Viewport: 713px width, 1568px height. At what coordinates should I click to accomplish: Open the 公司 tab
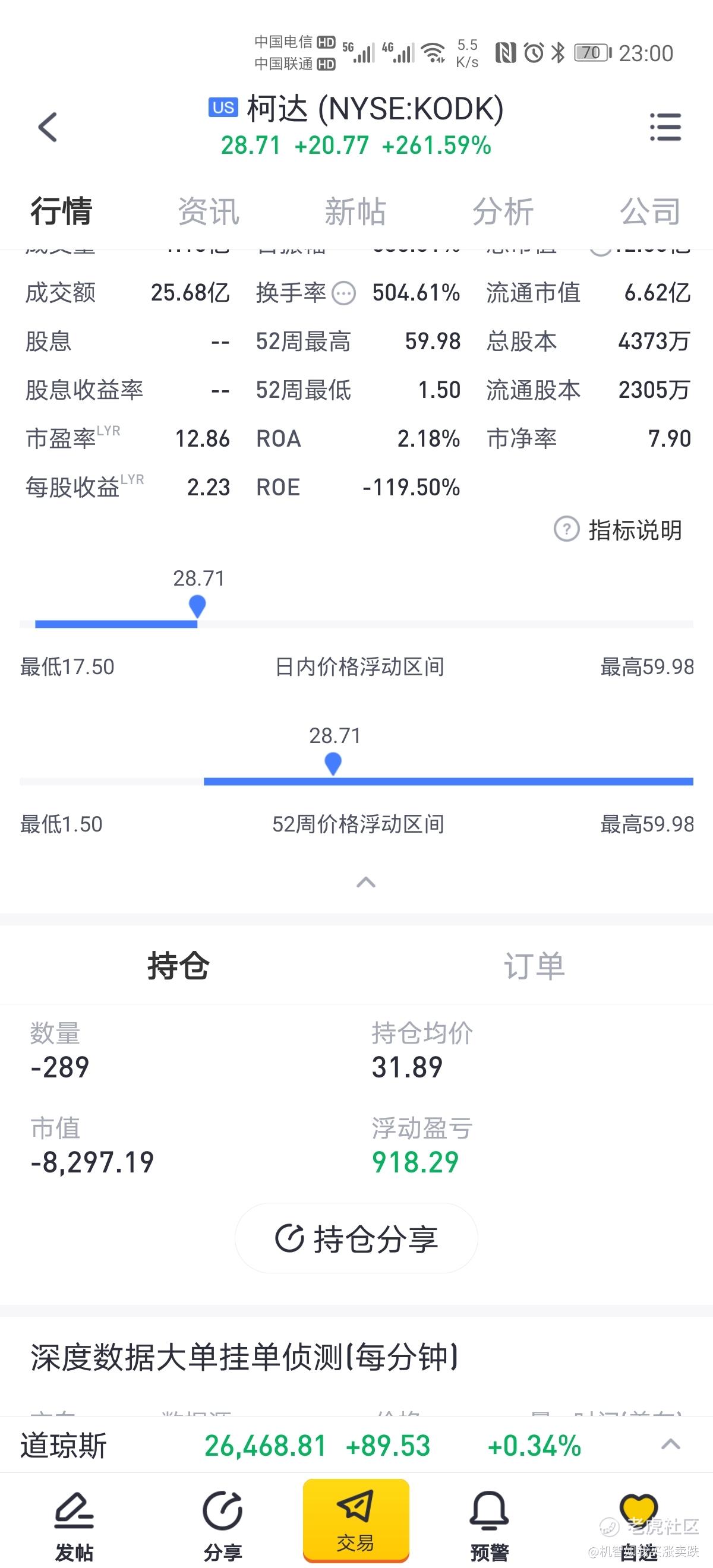[650, 211]
